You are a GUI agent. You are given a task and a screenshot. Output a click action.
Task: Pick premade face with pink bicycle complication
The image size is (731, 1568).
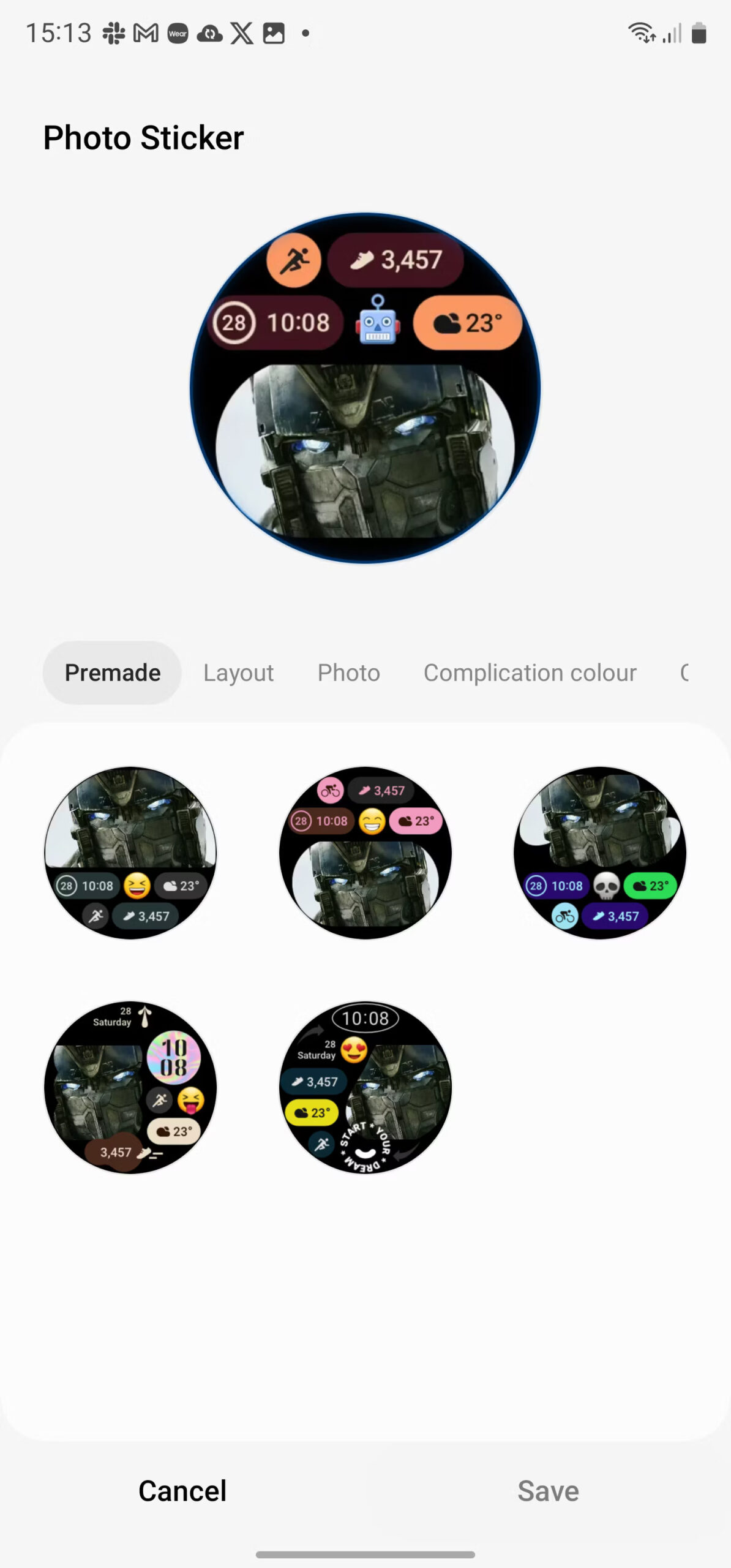coord(365,853)
